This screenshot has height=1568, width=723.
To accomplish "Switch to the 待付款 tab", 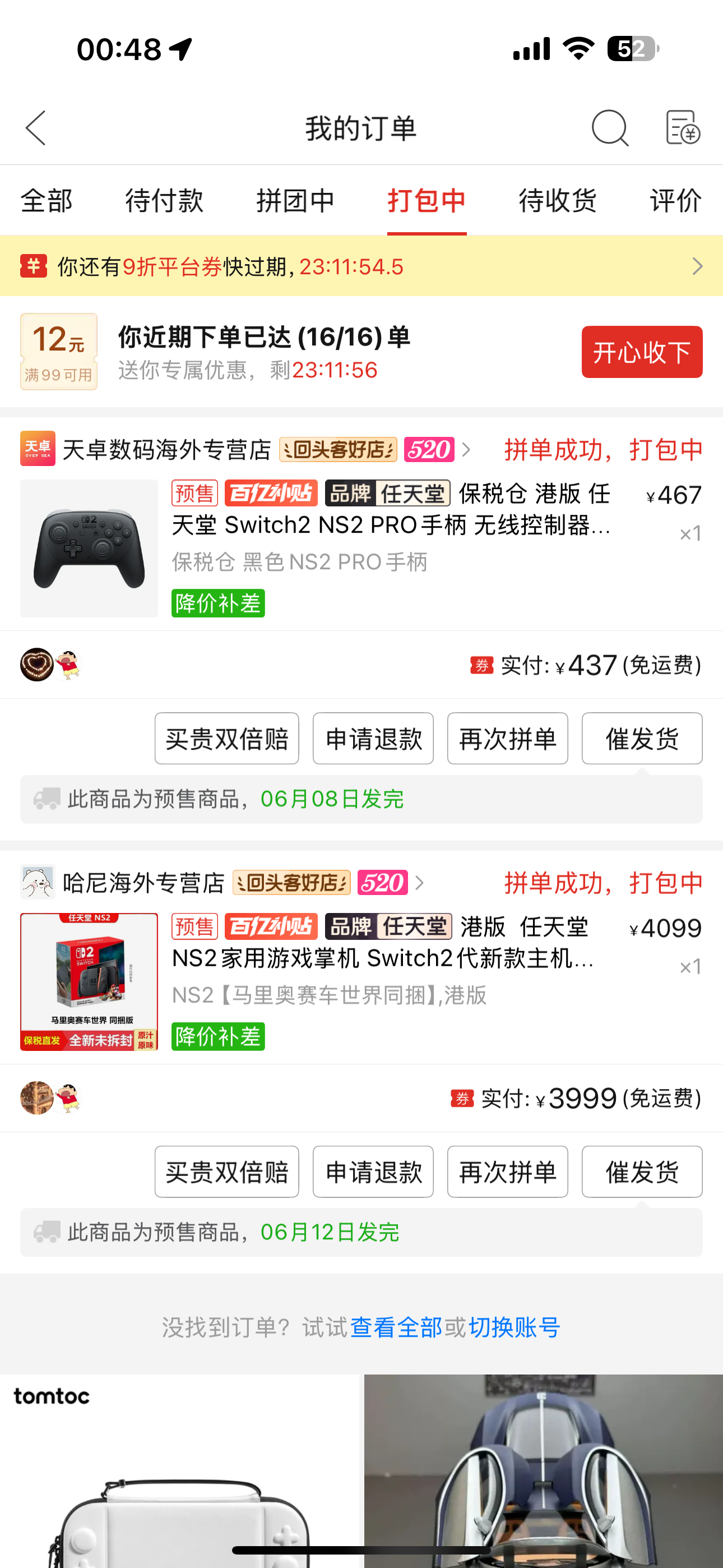I will click(x=164, y=201).
